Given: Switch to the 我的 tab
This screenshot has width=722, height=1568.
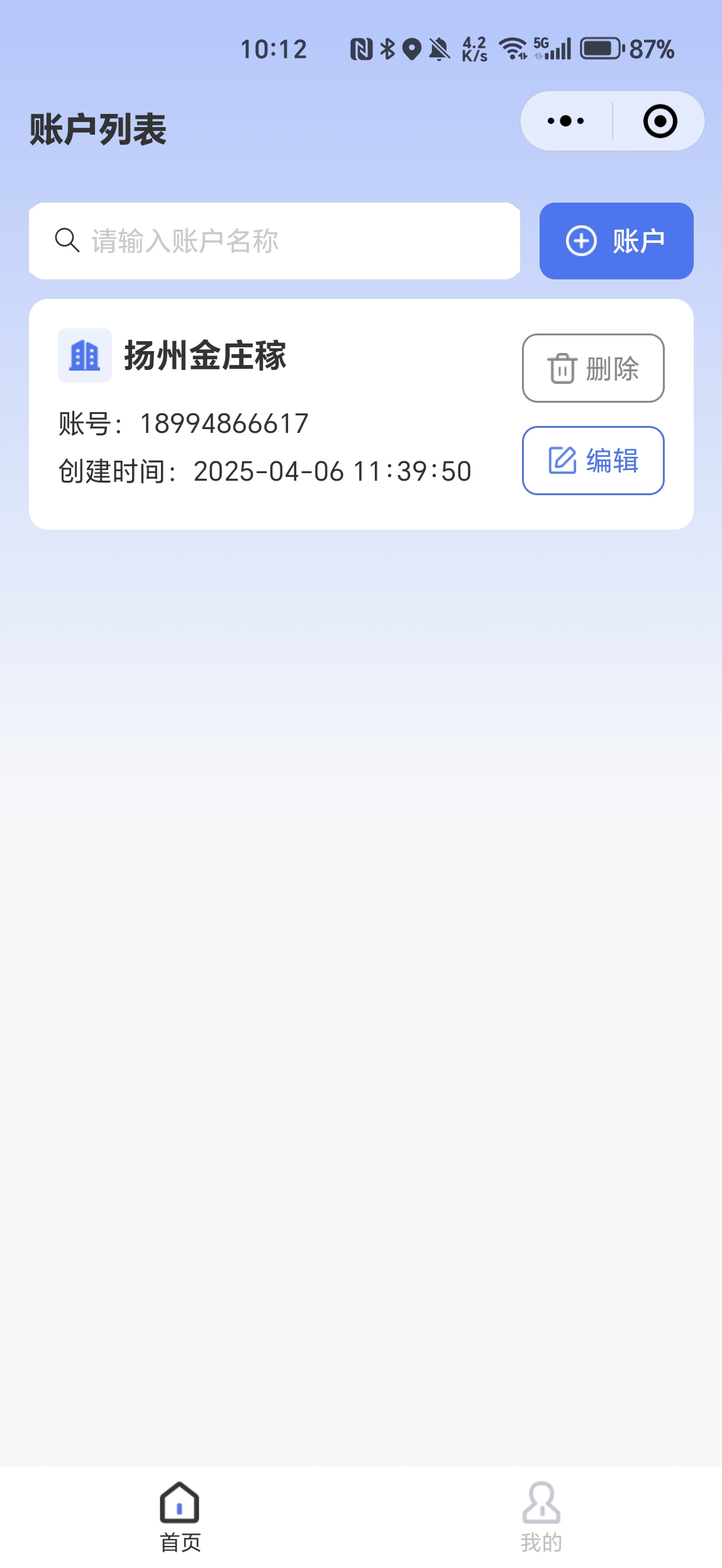Looking at the screenshot, I should point(541,1517).
